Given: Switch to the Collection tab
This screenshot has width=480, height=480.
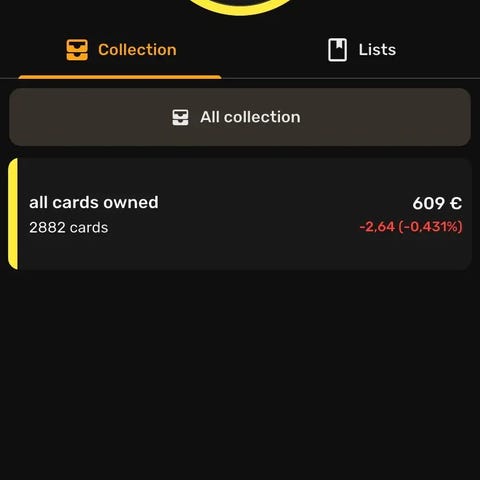Looking at the screenshot, I should 121,50.
